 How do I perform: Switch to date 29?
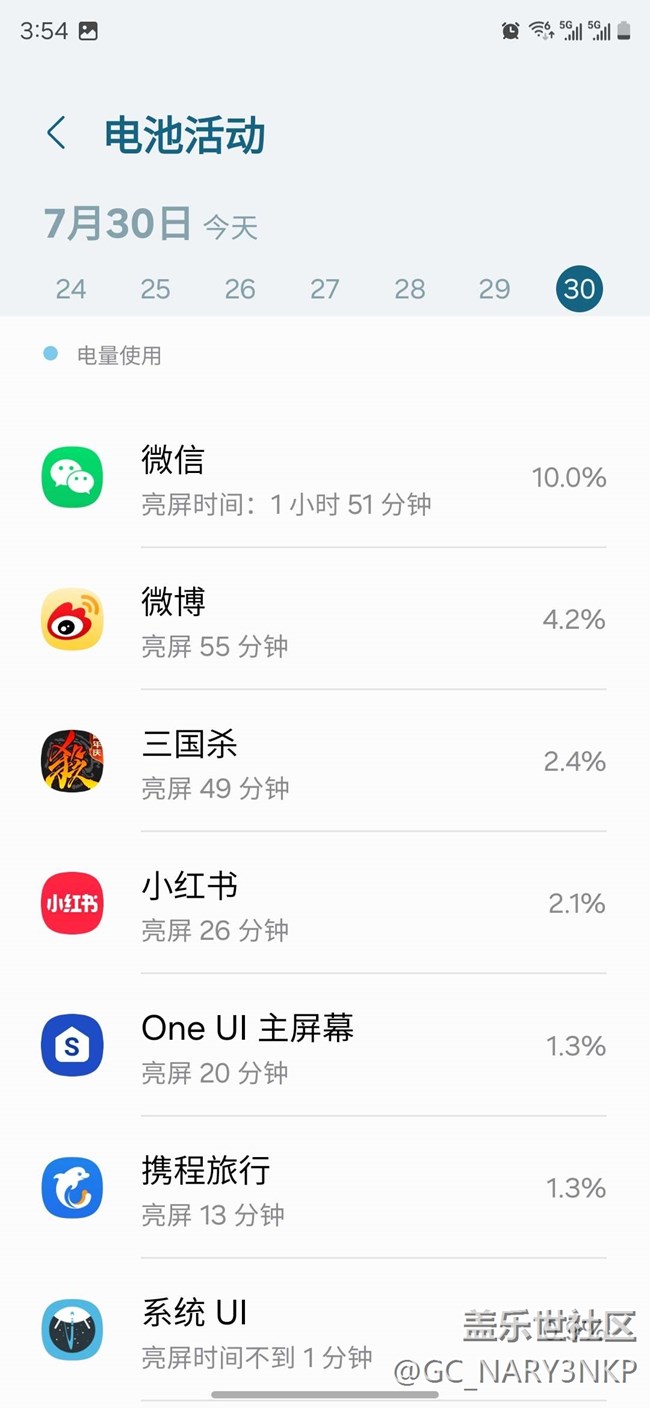point(495,289)
